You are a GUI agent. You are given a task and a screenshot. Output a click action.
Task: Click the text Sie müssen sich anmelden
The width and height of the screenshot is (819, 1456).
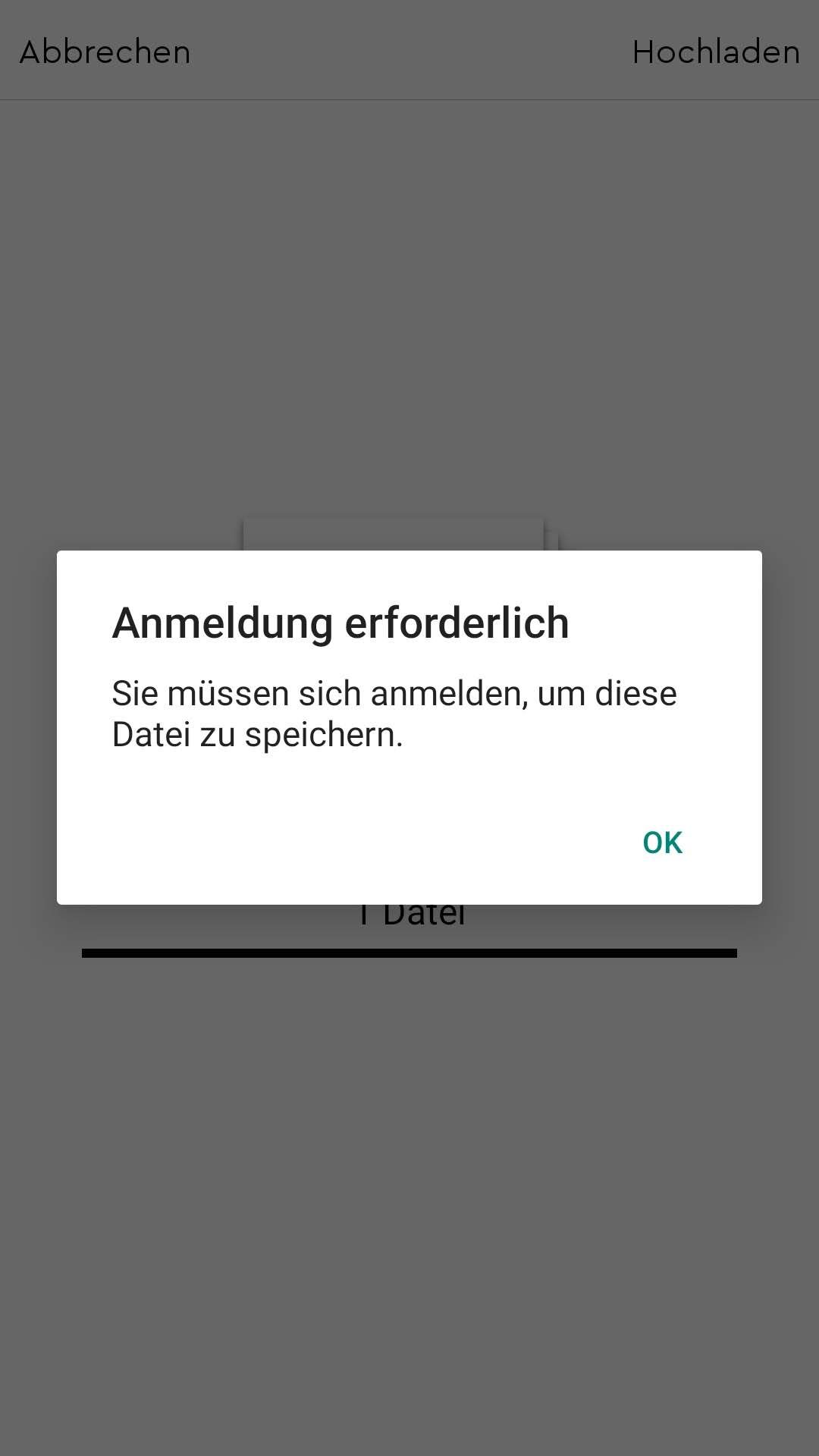(x=394, y=692)
